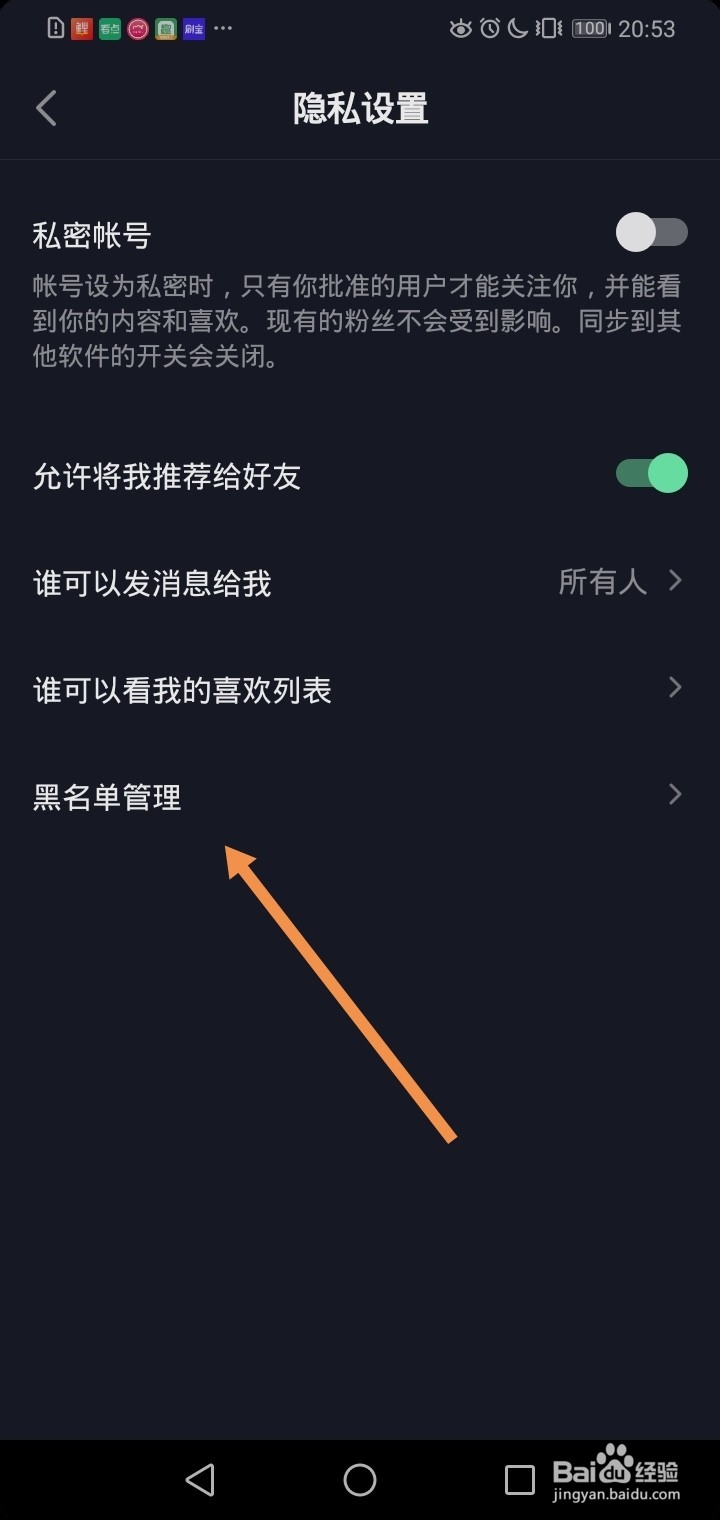
Task: Tap the alarm clock status icon
Action: (x=488, y=29)
